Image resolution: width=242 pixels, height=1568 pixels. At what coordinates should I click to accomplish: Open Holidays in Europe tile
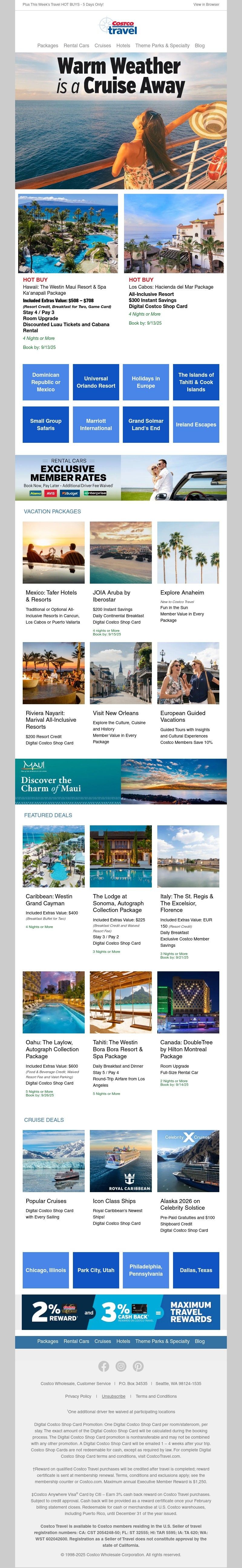[146, 382]
